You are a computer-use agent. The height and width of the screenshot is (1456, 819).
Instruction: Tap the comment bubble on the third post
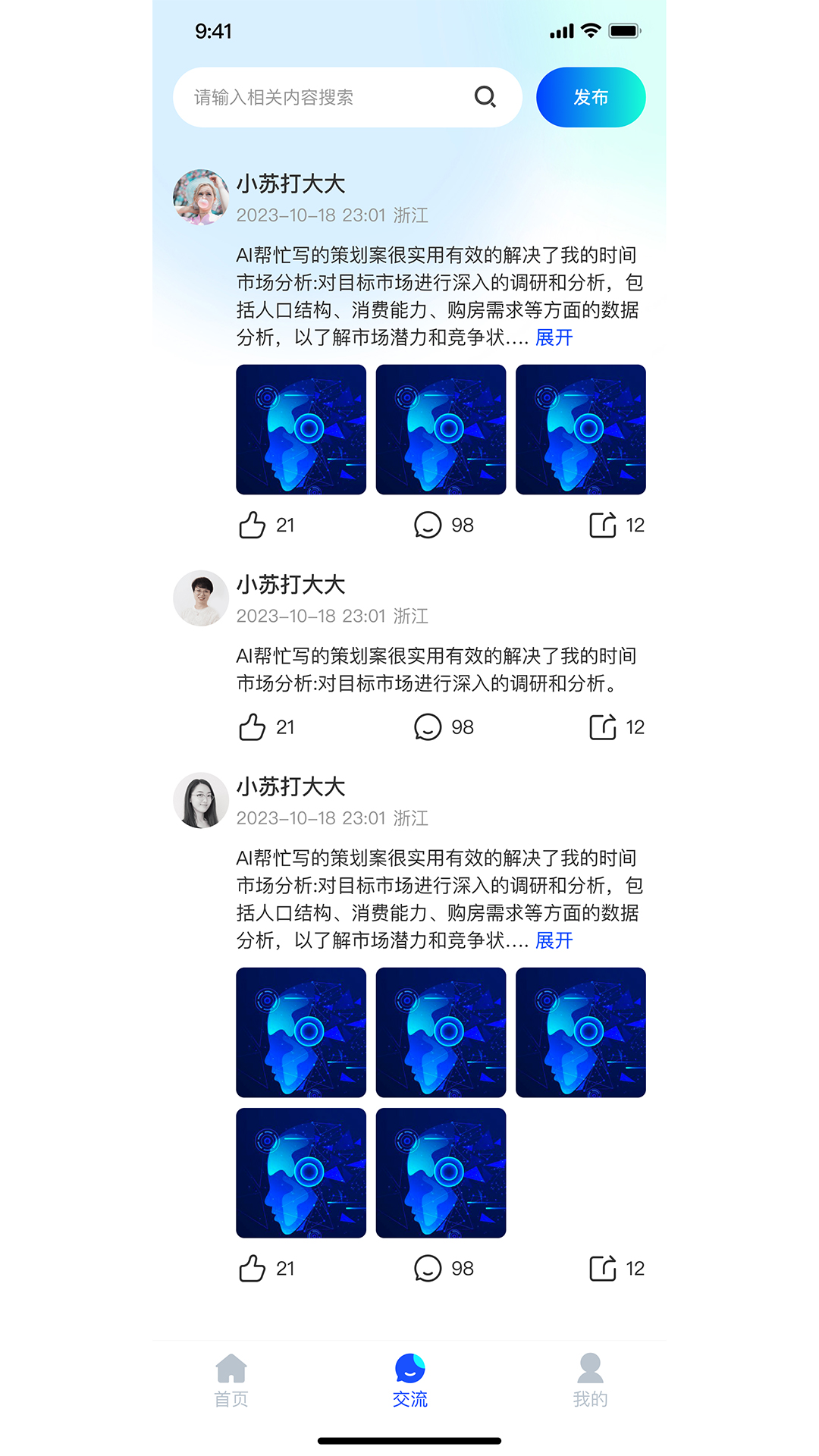pos(428,1267)
